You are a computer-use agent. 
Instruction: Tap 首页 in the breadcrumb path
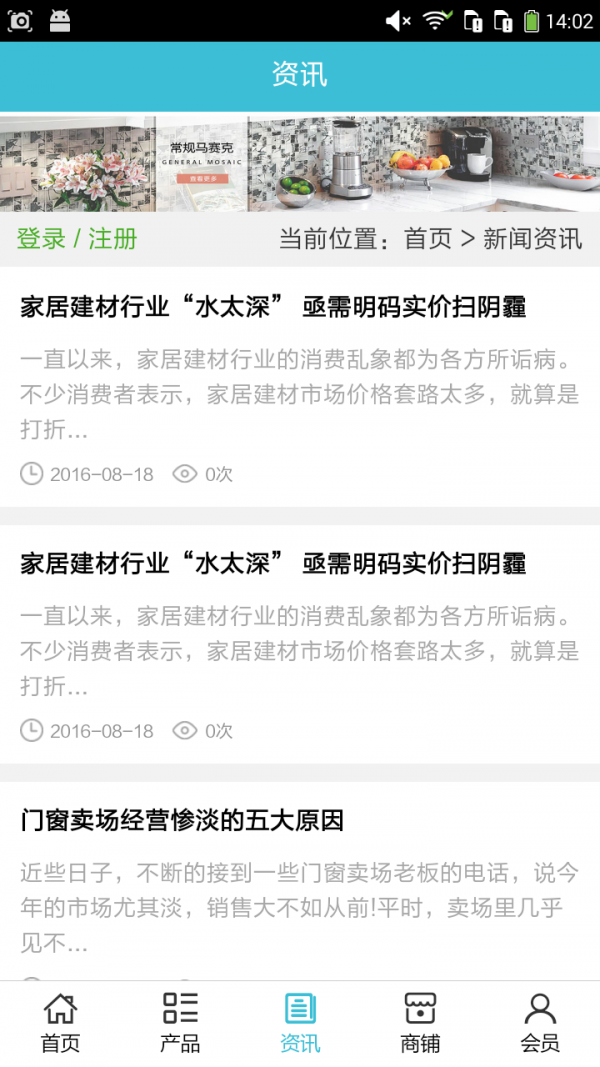tap(428, 239)
